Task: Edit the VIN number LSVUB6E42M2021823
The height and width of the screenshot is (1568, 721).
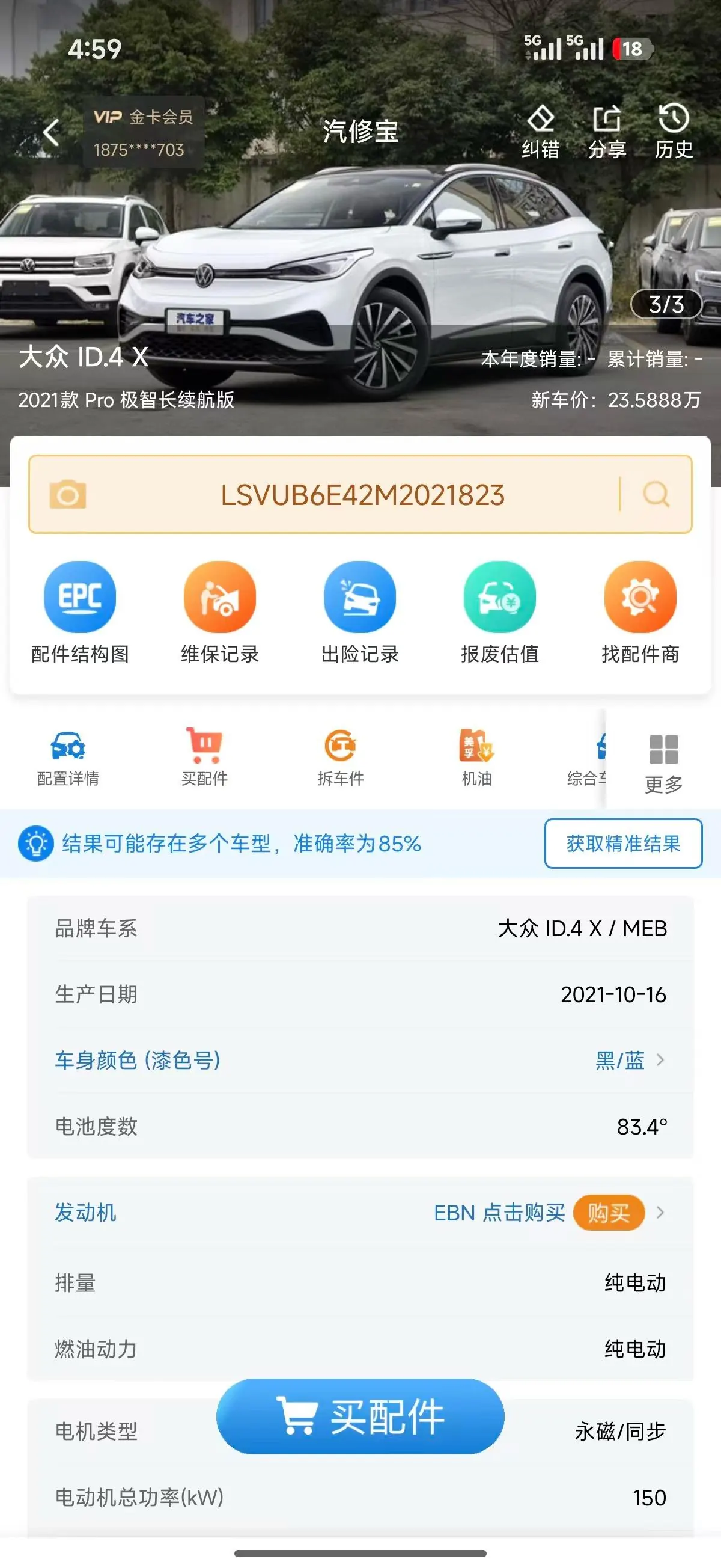Action: pos(362,495)
